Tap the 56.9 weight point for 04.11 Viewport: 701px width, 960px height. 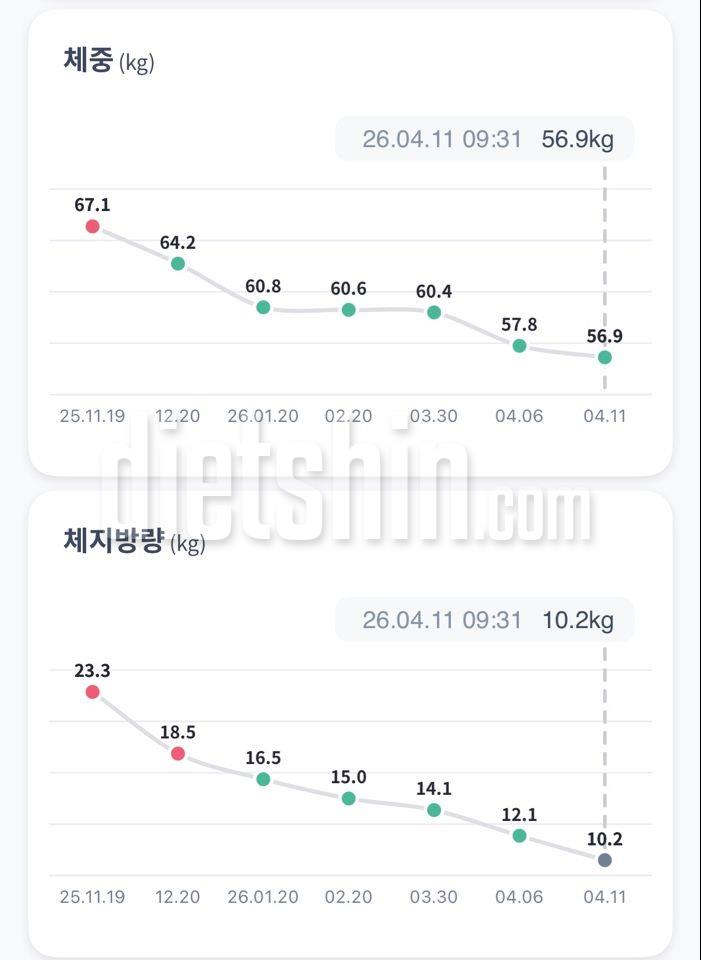(x=604, y=357)
